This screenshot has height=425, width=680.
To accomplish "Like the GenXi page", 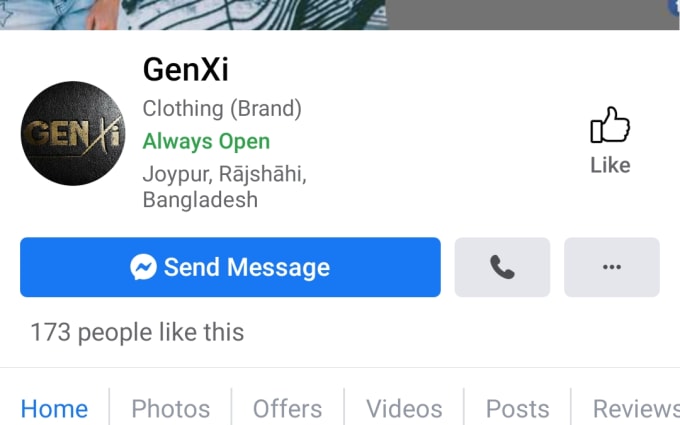I will click(x=610, y=140).
